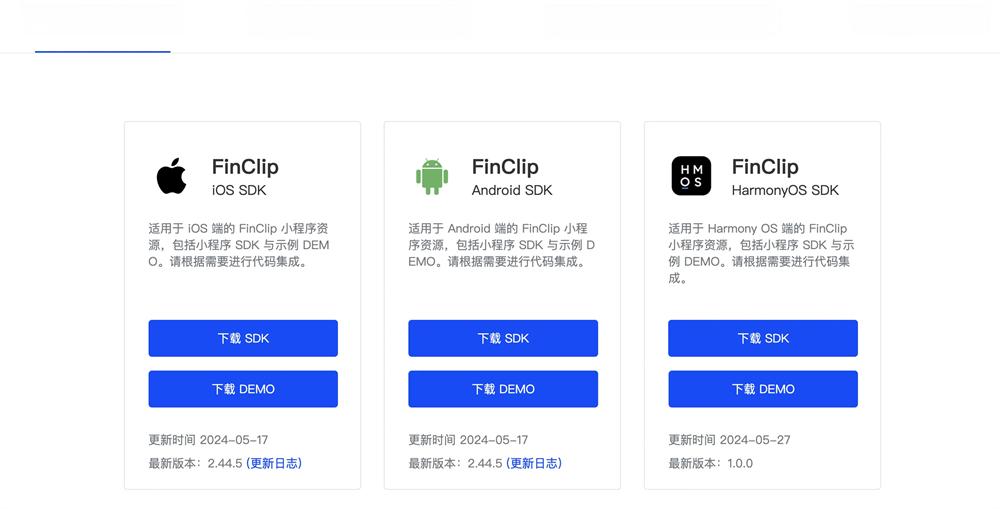The width and height of the screenshot is (1000, 509).
Task: Open the iOS SDK 更新日志 link
Action: (274, 463)
